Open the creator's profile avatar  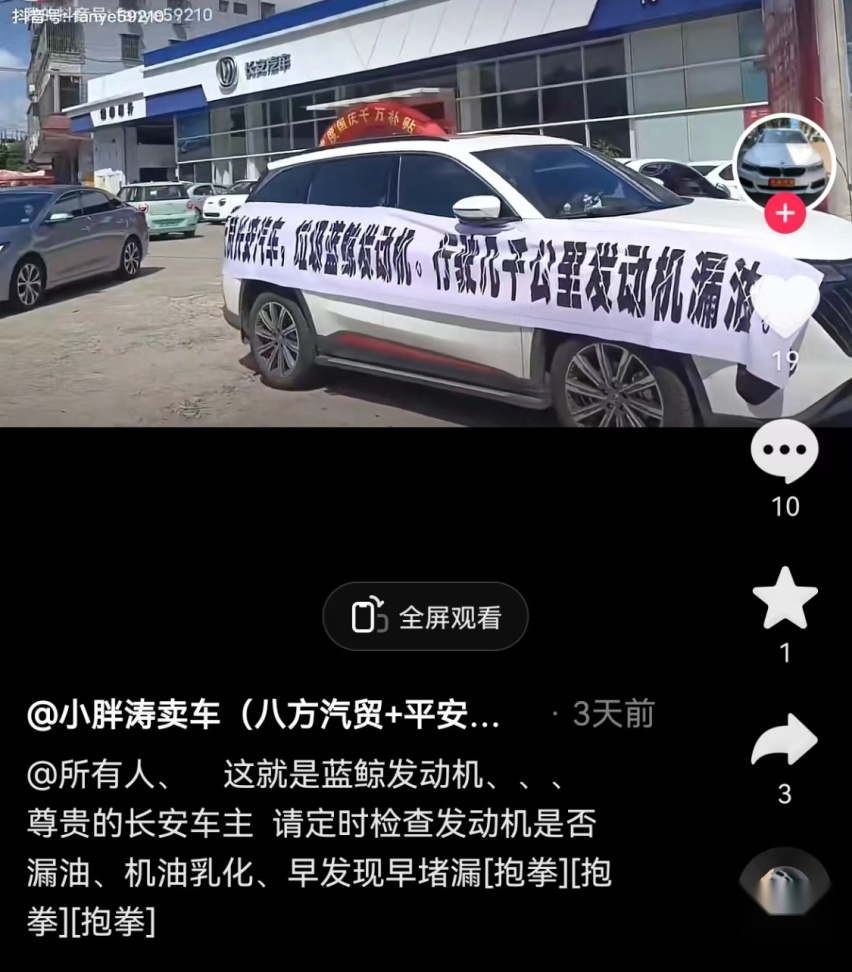(x=785, y=160)
